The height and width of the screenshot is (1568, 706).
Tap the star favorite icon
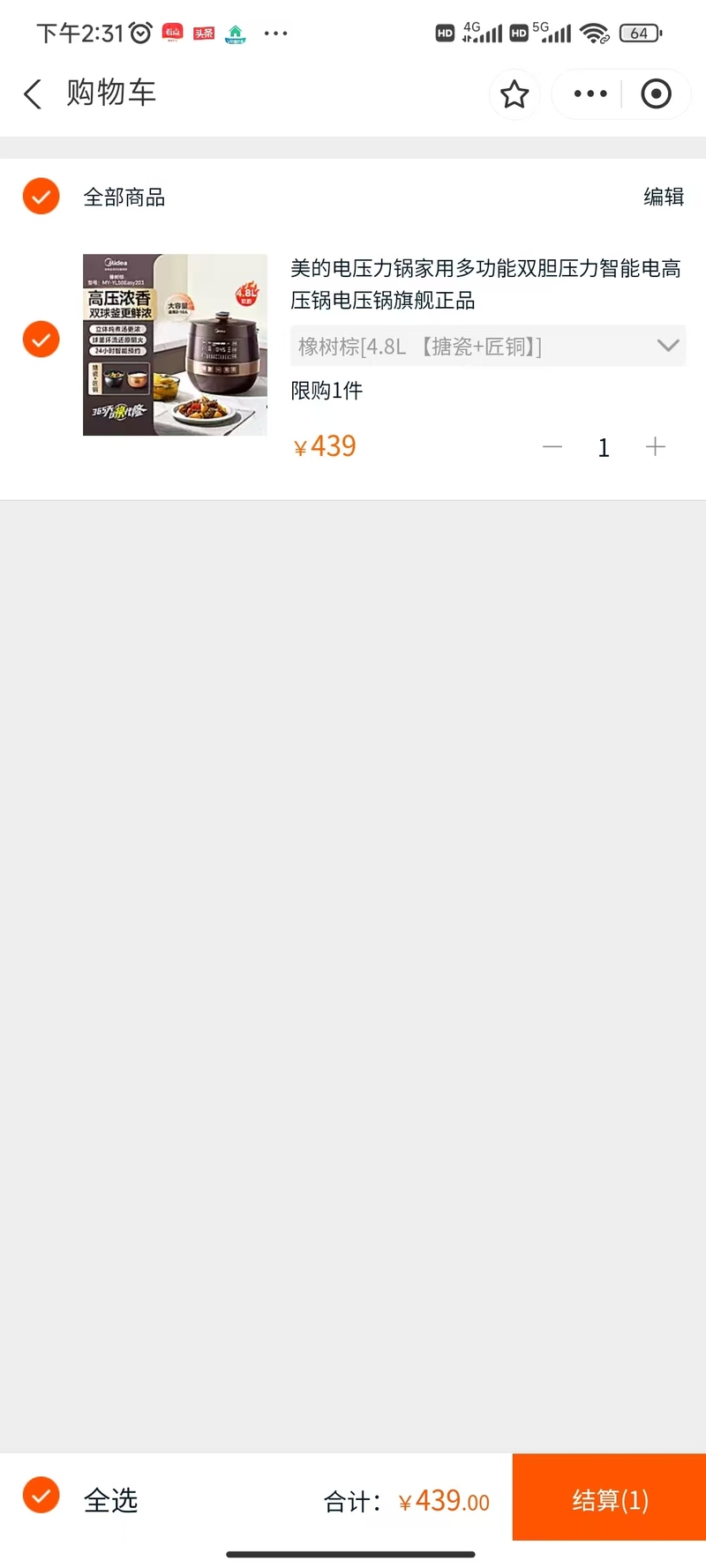514,93
